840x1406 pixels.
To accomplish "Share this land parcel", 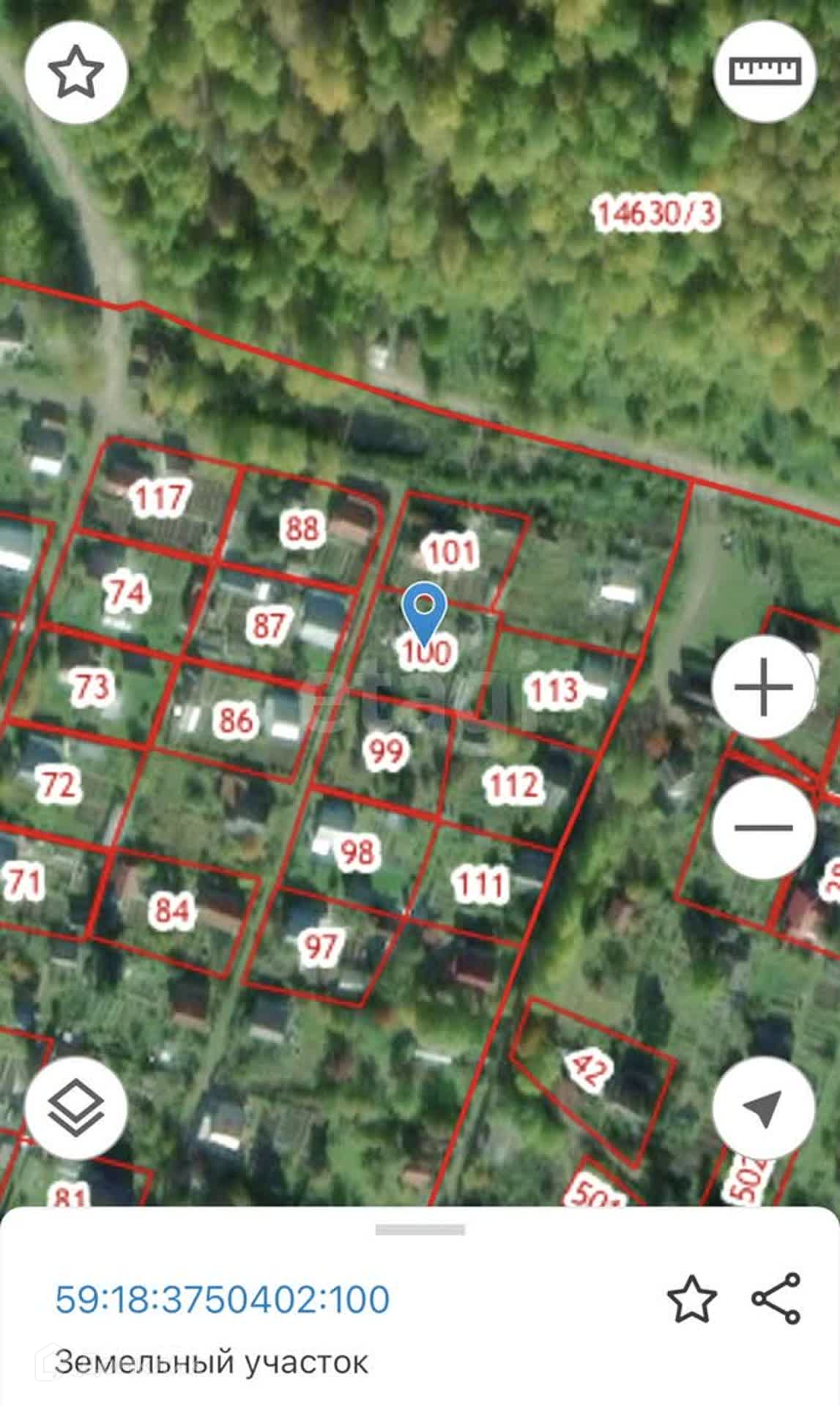I will (x=776, y=1298).
